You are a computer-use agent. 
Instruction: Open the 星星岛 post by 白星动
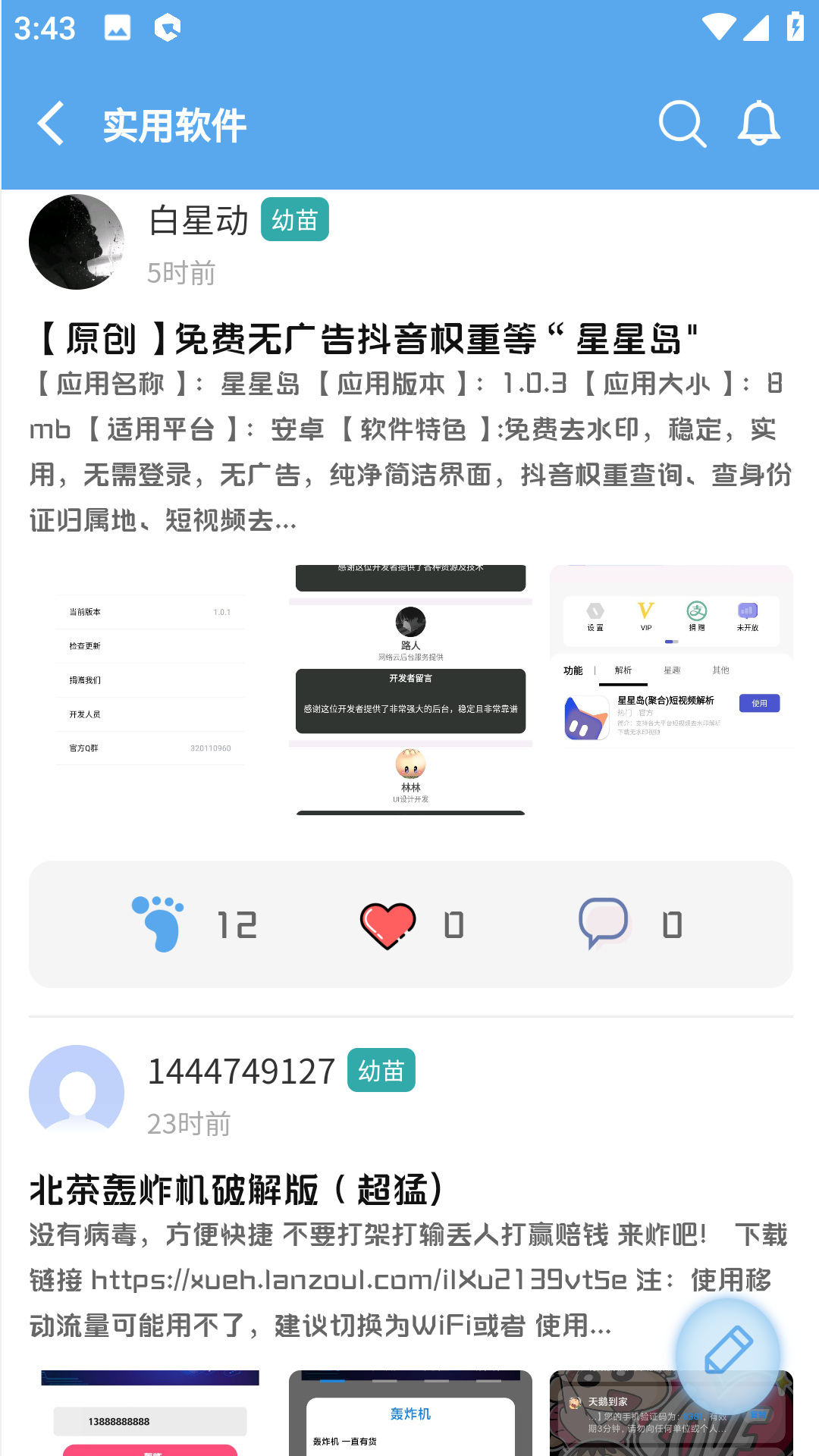[364, 339]
